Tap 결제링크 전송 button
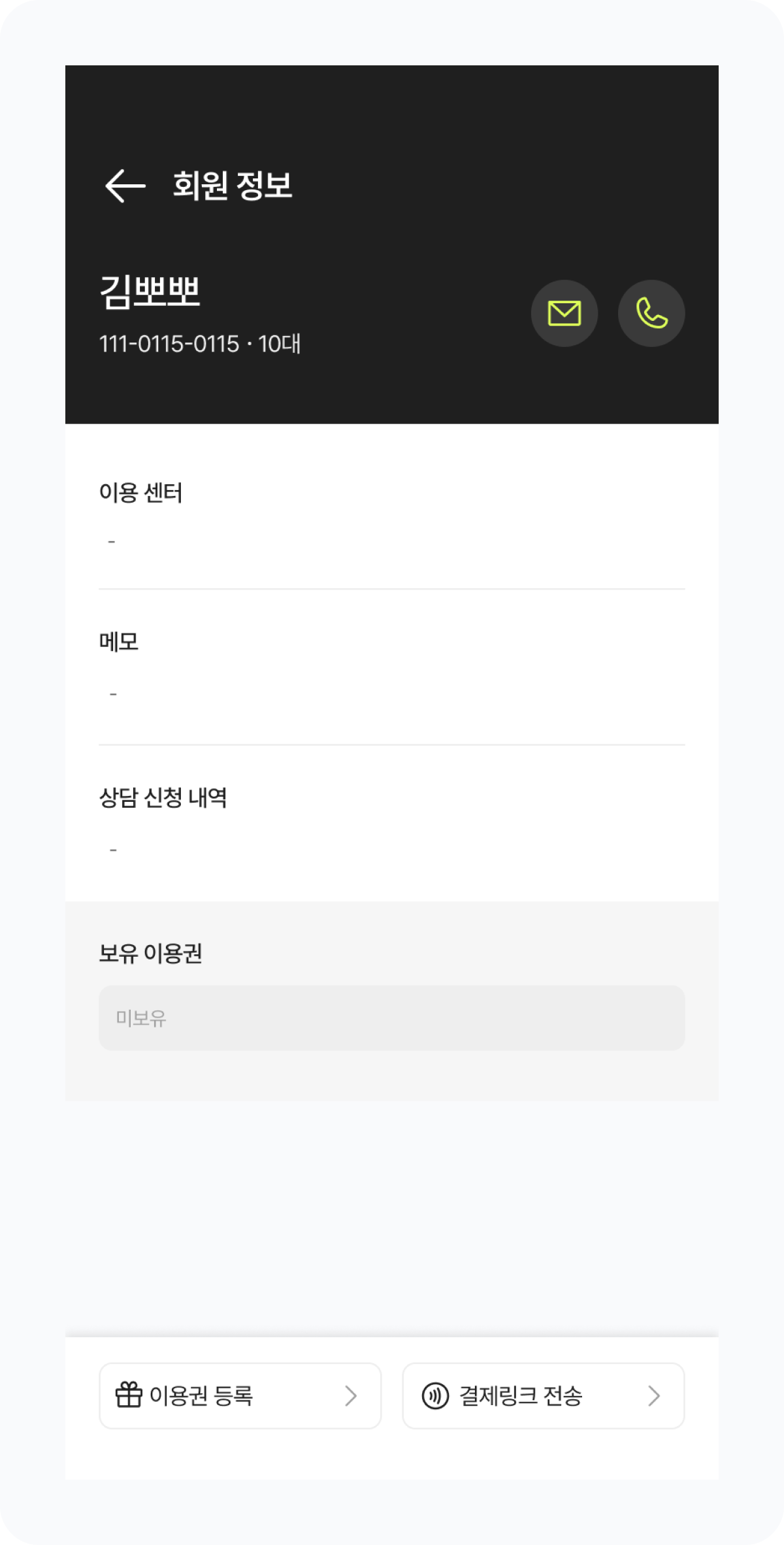 pyautogui.click(x=543, y=1395)
